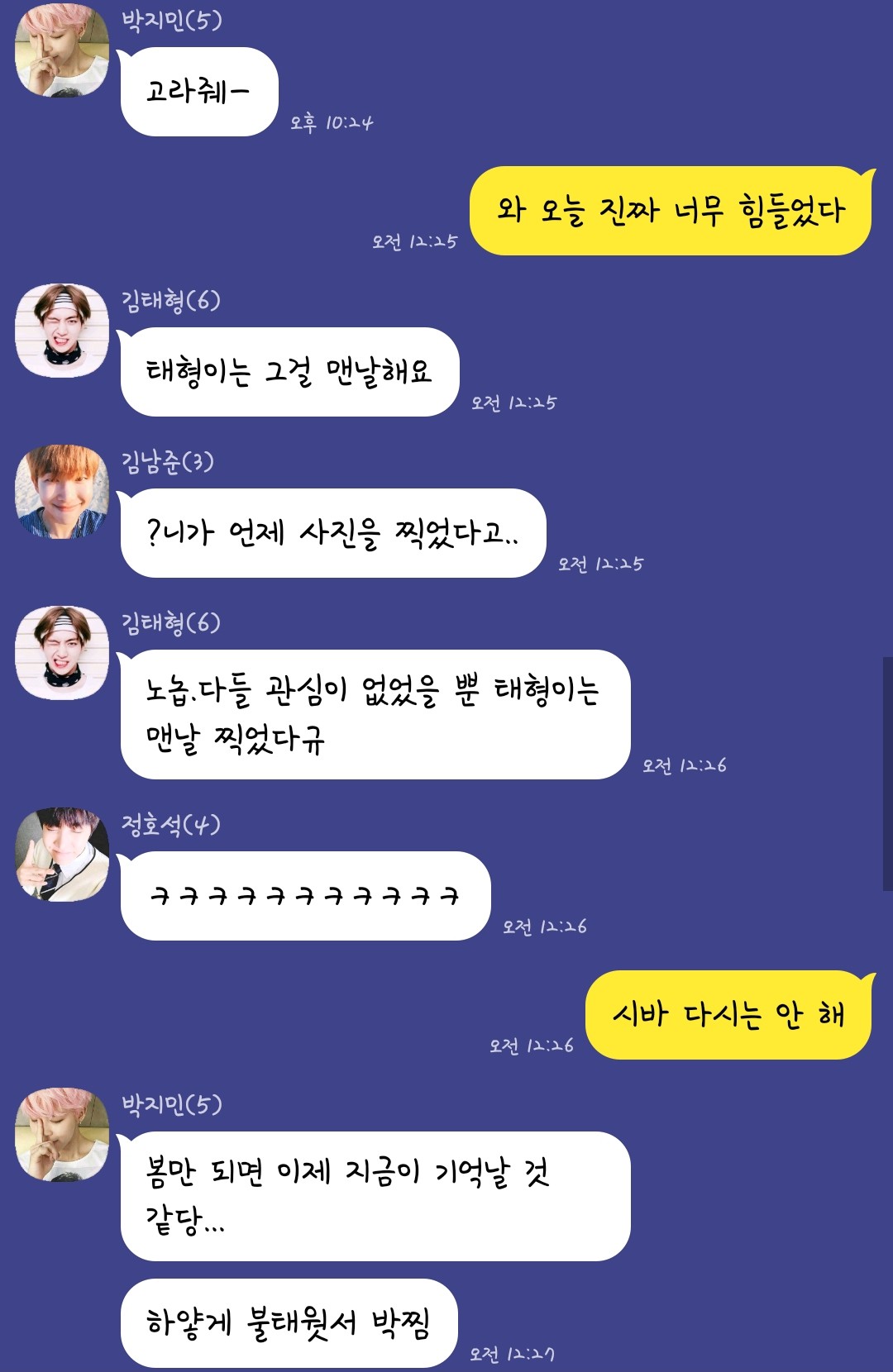
Task: Tap 김남준's profile picture
Action: click(62, 492)
